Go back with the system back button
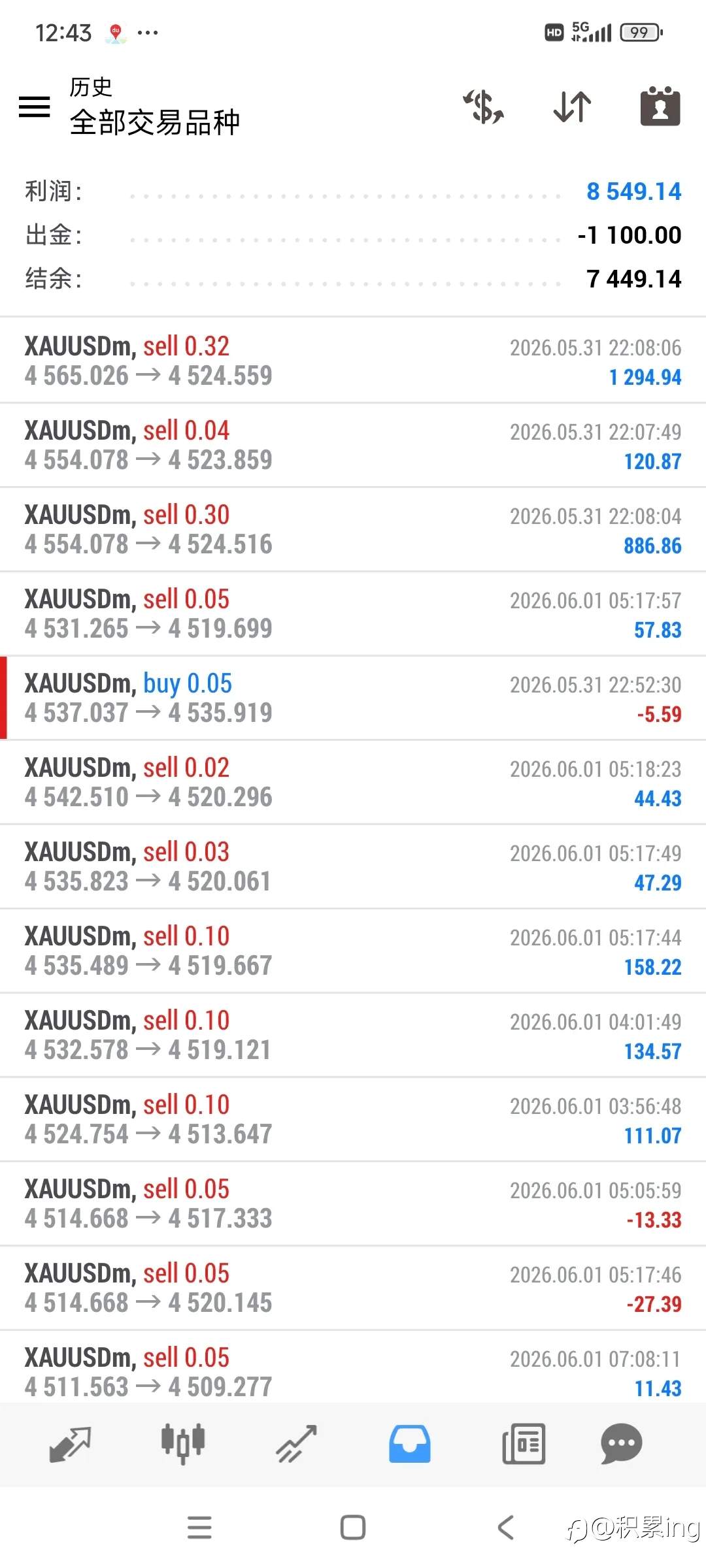 pos(505,1527)
